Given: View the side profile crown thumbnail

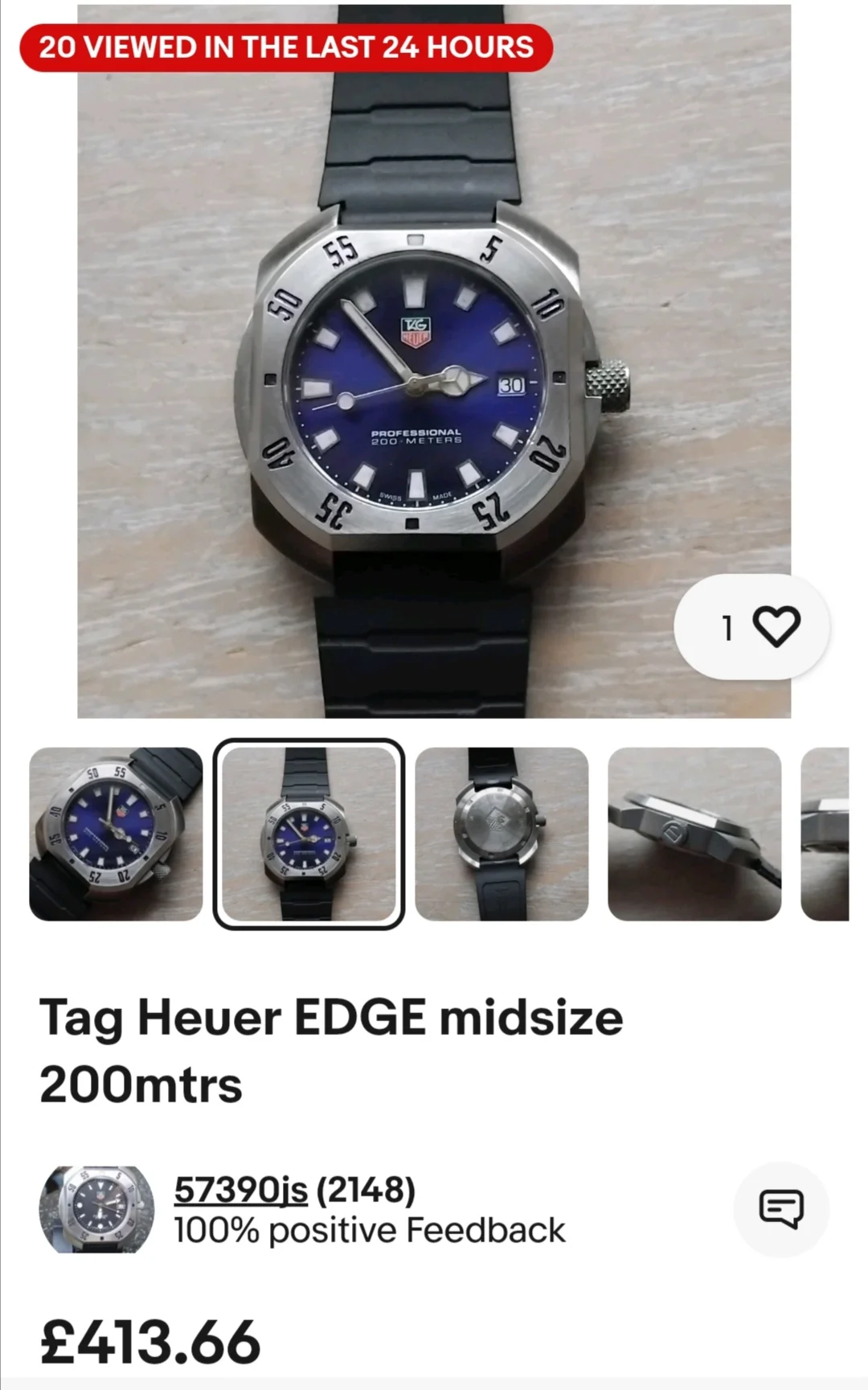Looking at the screenshot, I should coord(694,834).
